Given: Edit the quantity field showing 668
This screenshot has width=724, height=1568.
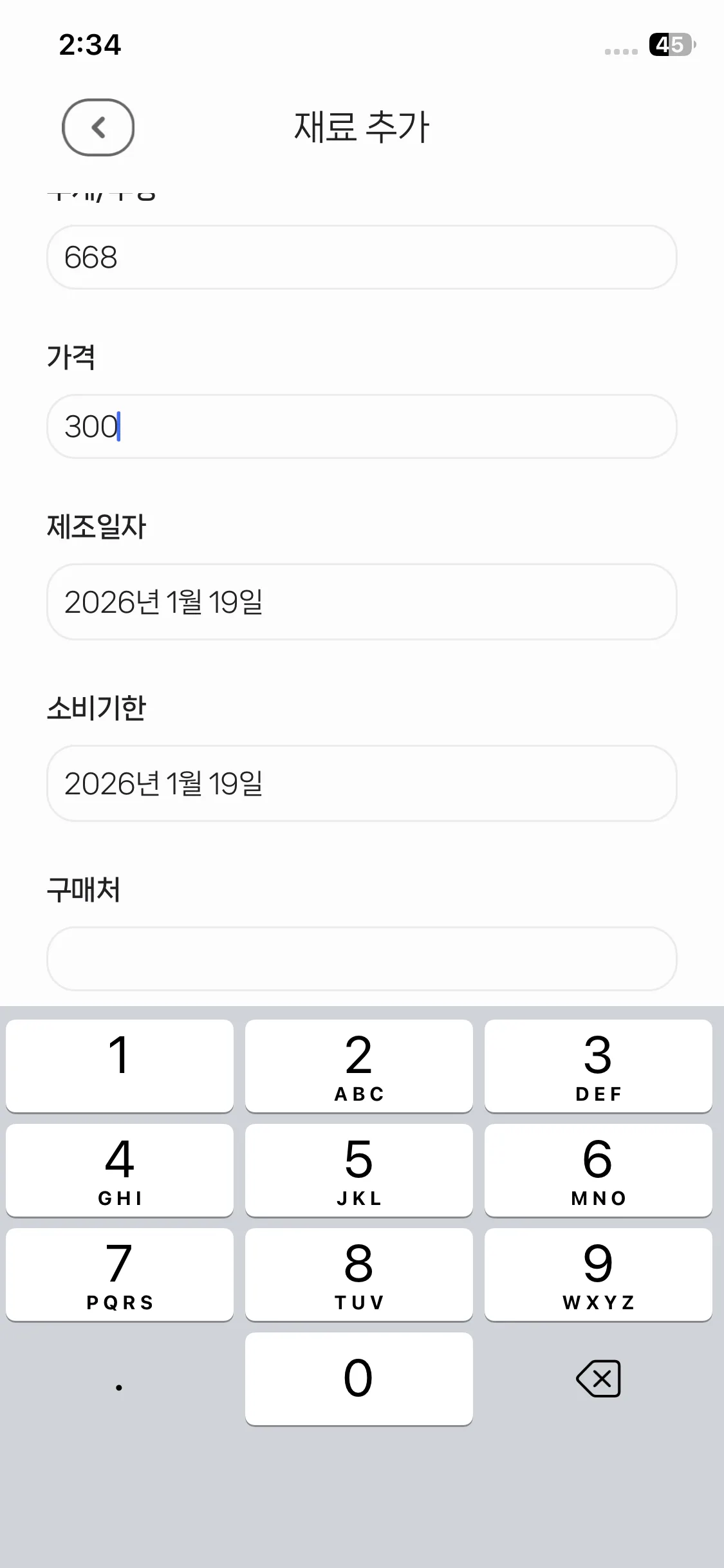Looking at the screenshot, I should coord(361,257).
